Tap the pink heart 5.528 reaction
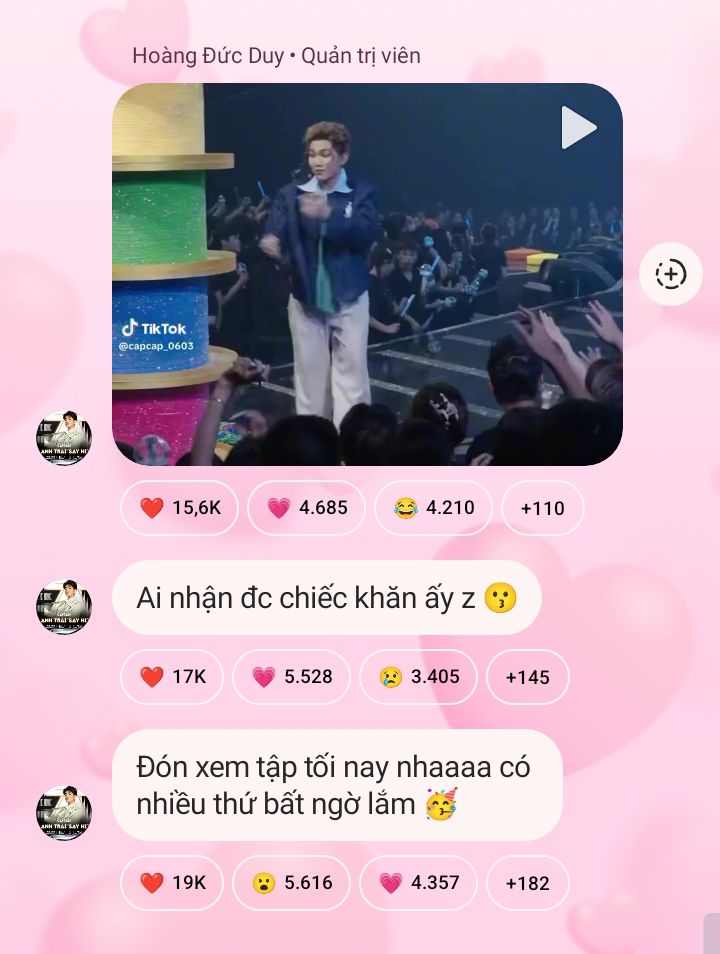This screenshot has height=954, width=720. [291, 677]
